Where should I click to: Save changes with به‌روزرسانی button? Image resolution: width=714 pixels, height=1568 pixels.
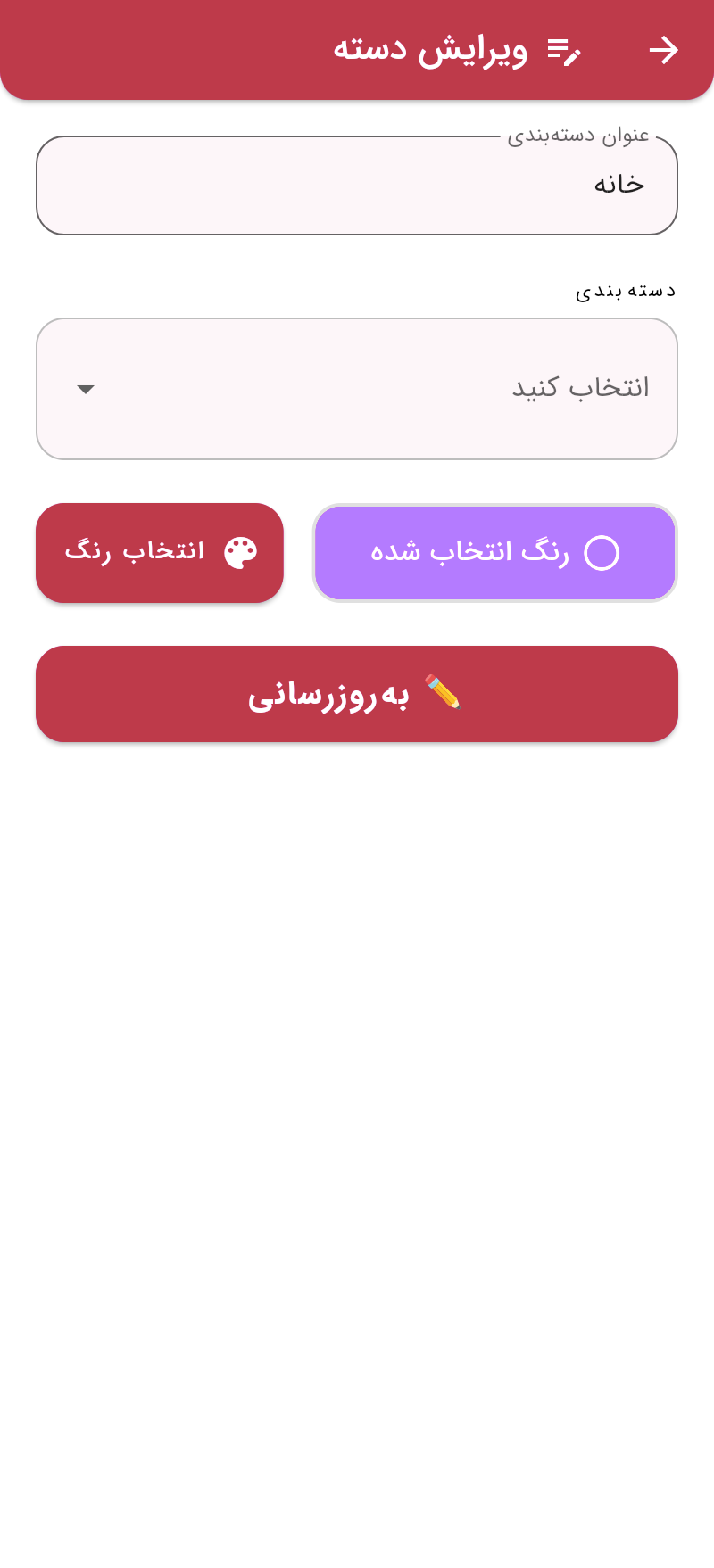(357, 694)
